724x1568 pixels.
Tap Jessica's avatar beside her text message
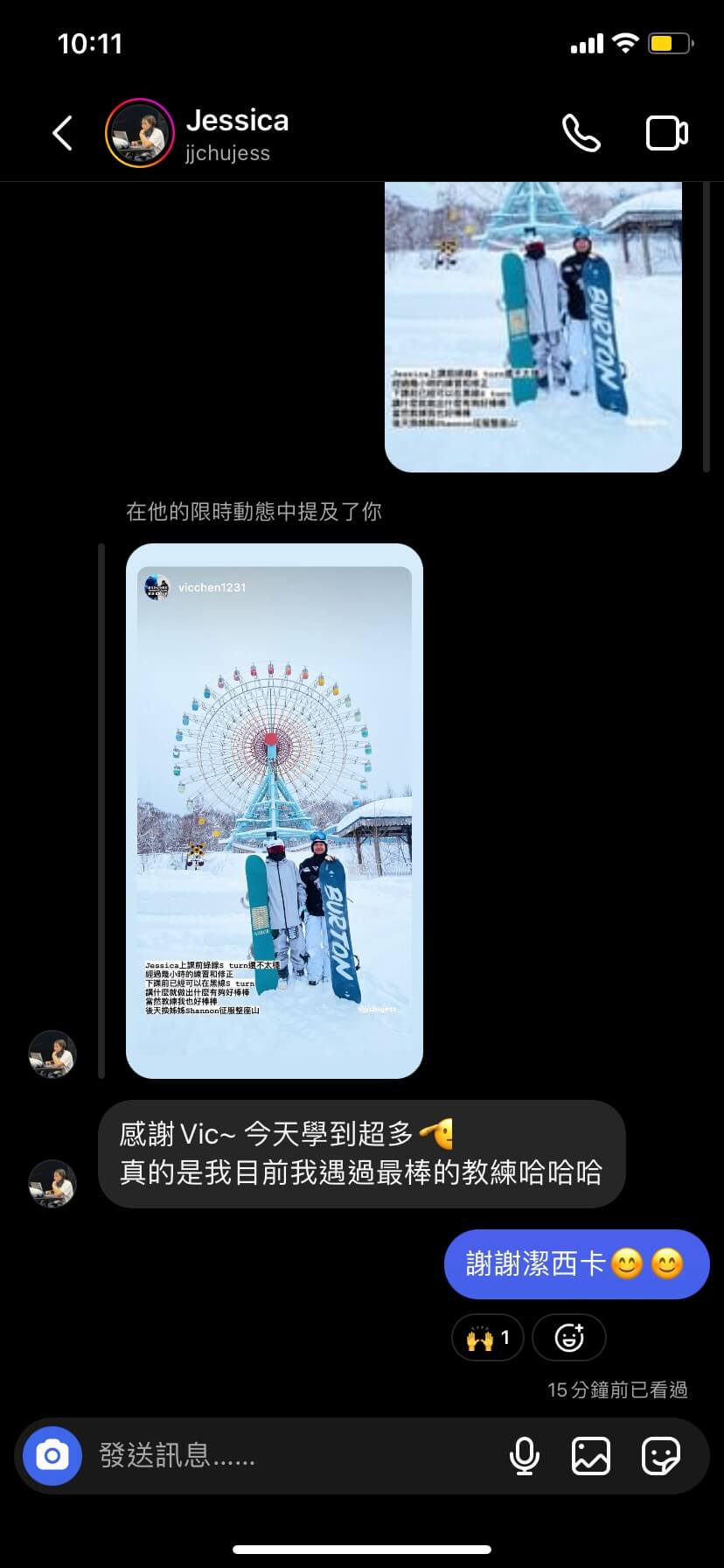(52, 1183)
